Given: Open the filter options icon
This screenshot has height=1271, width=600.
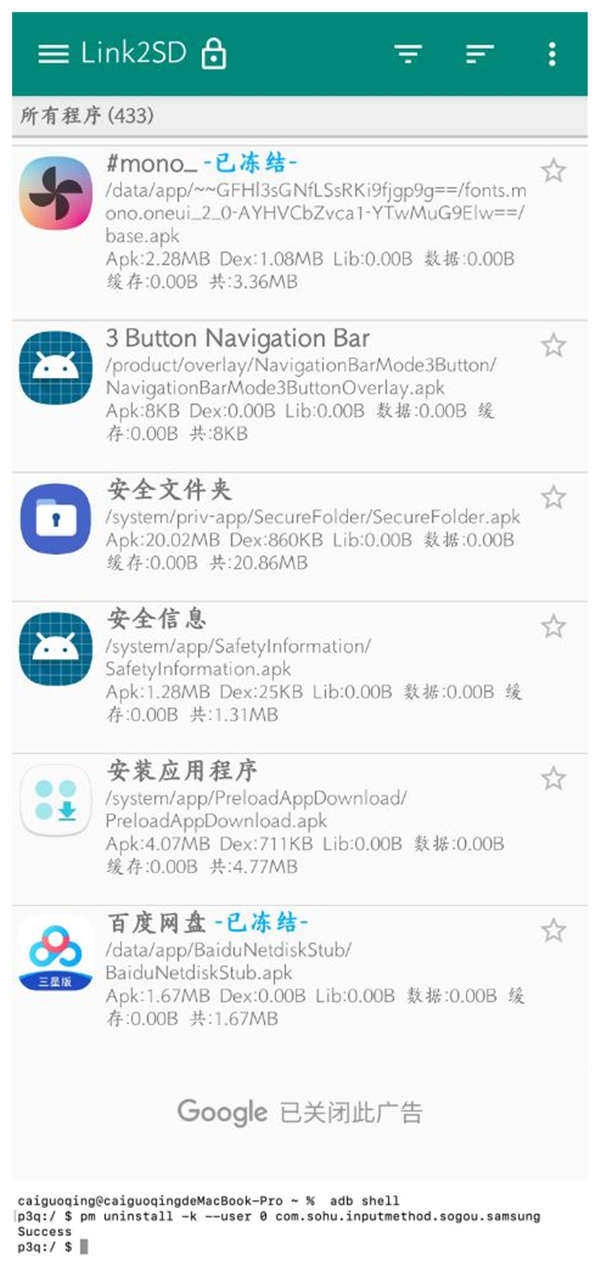Looking at the screenshot, I should click(x=407, y=54).
